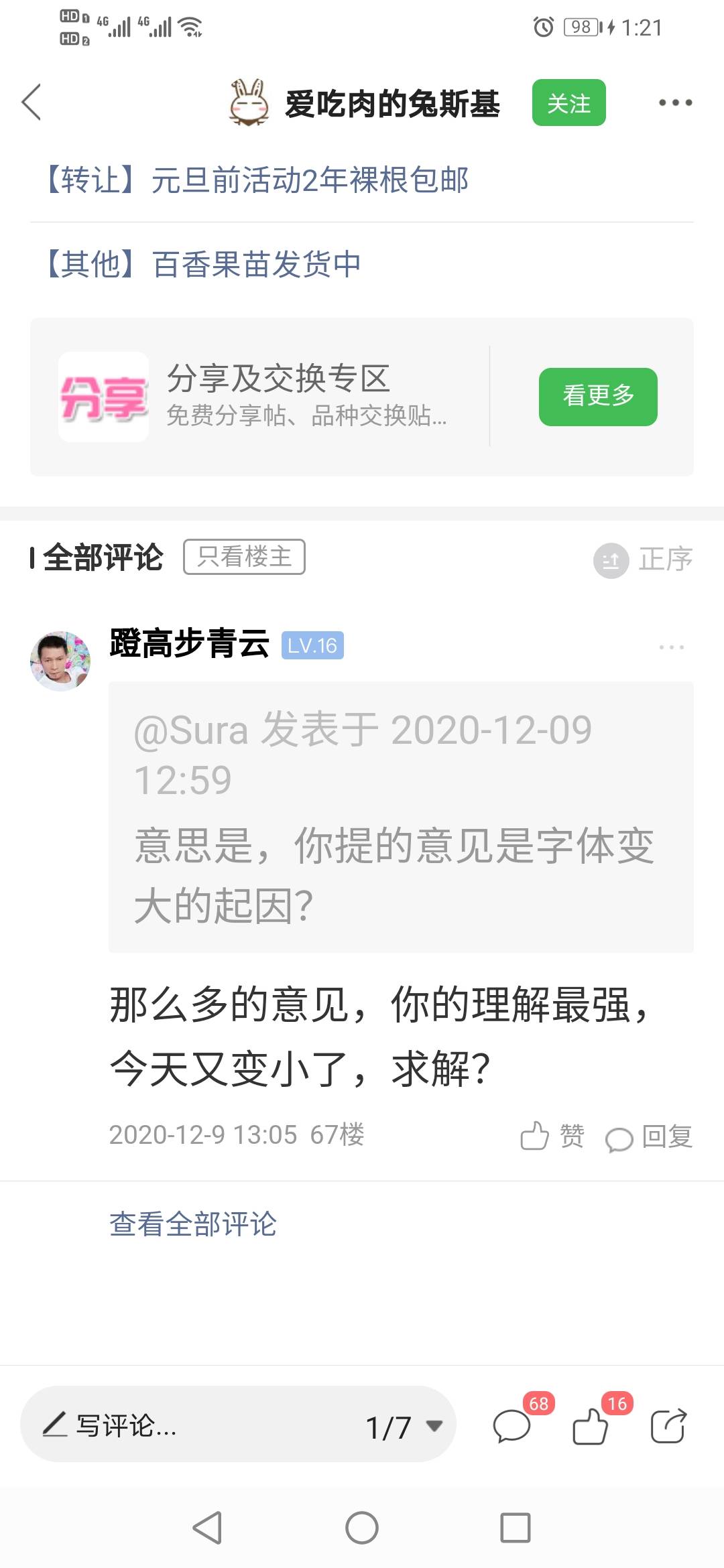View all comments via 查看全部评论

point(193,1224)
